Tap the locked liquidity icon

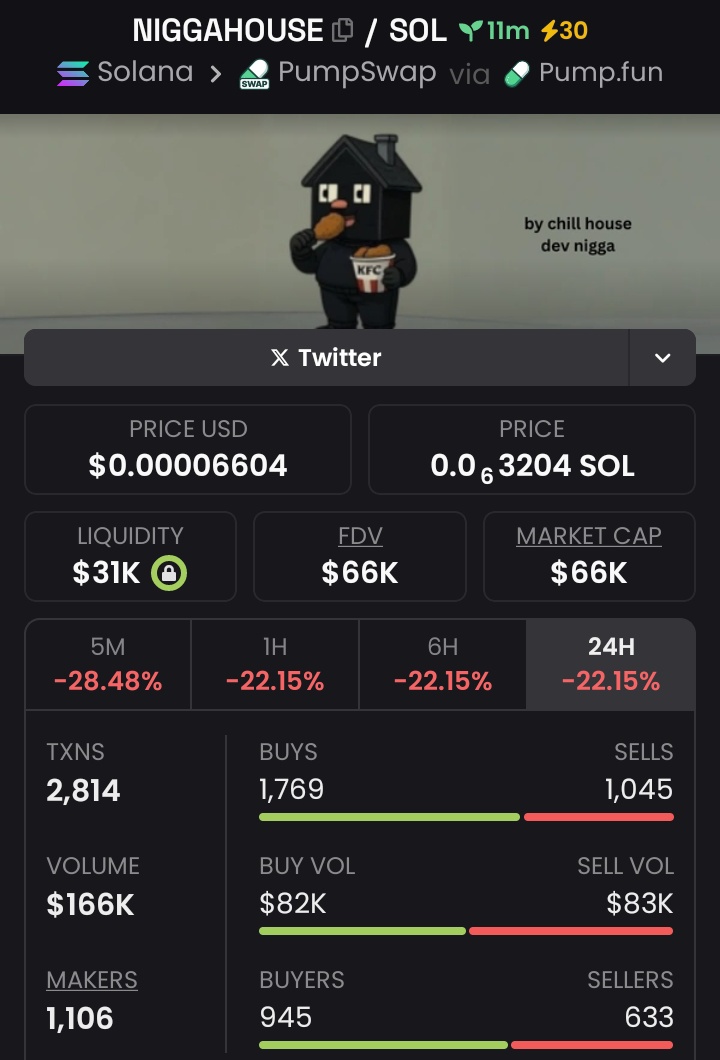click(169, 573)
